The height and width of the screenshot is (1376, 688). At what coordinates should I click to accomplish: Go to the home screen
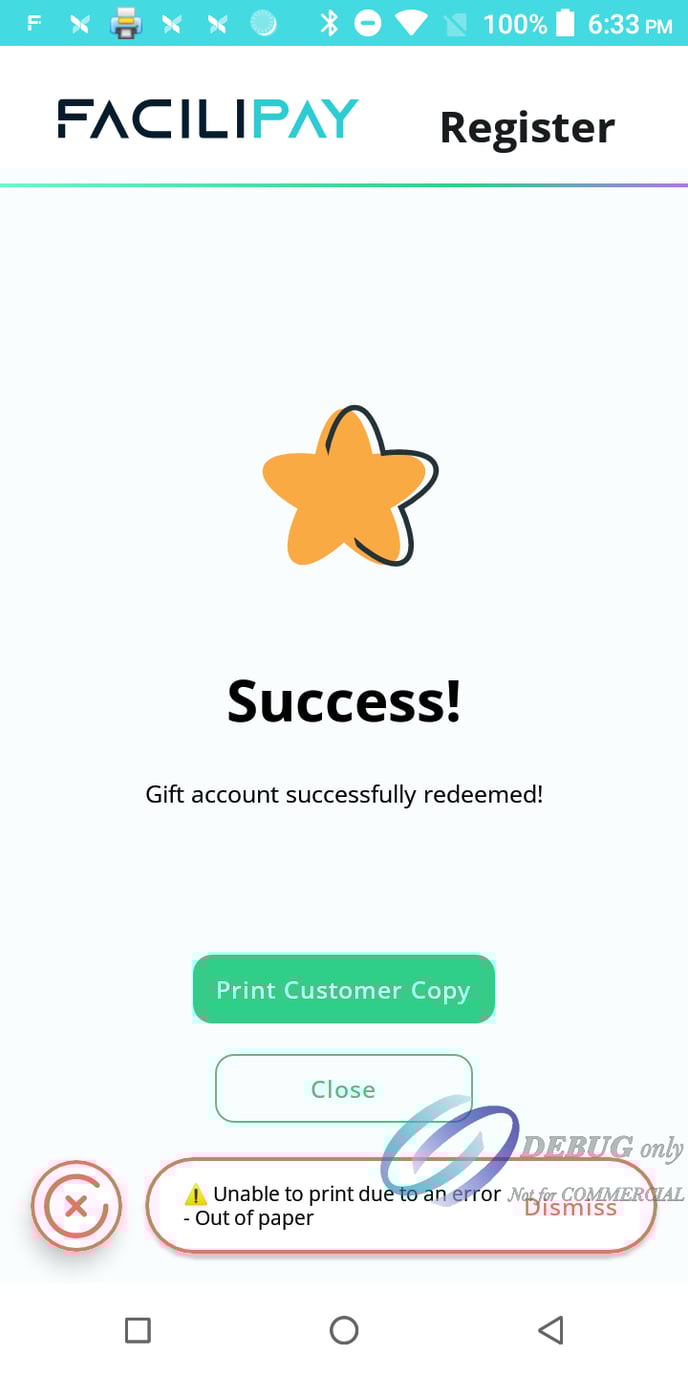pos(344,1329)
